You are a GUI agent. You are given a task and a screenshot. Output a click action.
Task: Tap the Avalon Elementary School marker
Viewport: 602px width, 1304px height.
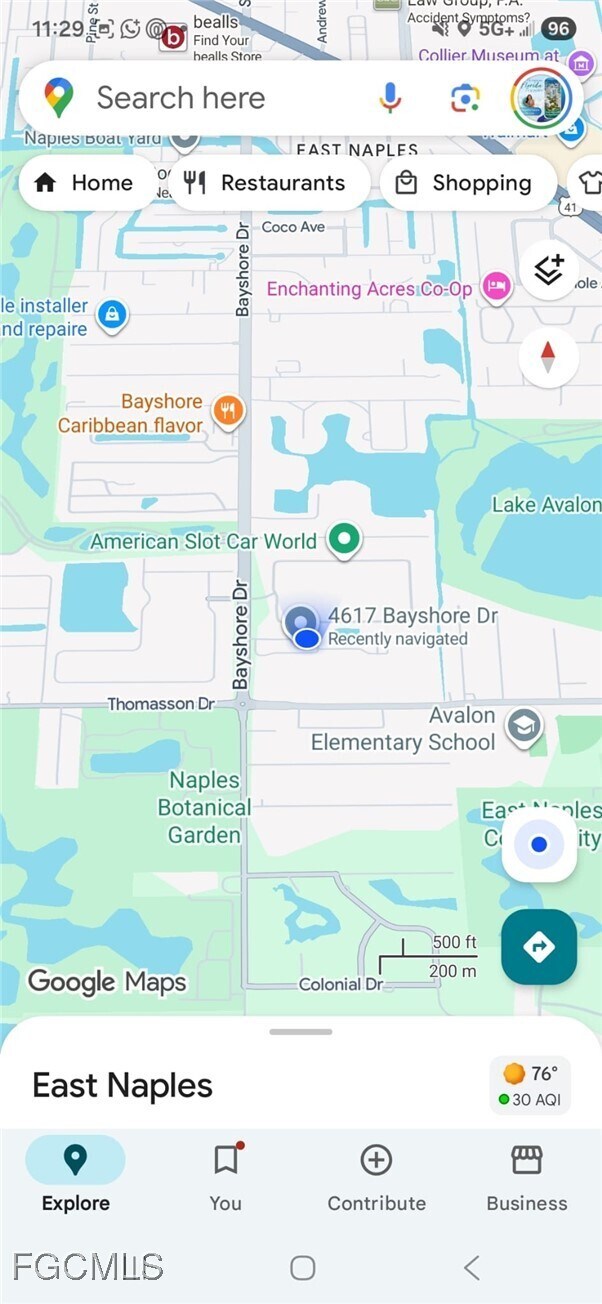523,728
